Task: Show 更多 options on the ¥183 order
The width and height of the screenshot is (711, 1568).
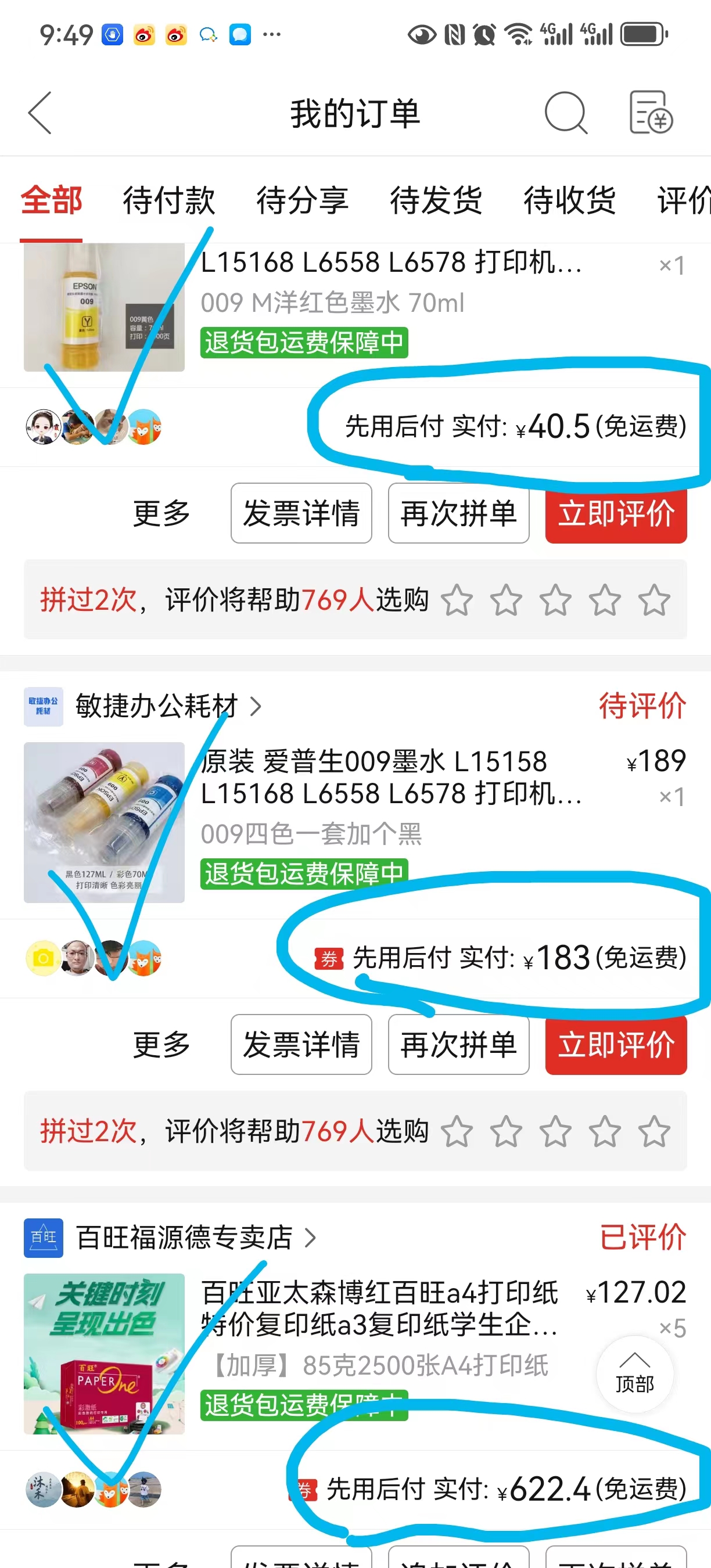Action: (161, 1045)
